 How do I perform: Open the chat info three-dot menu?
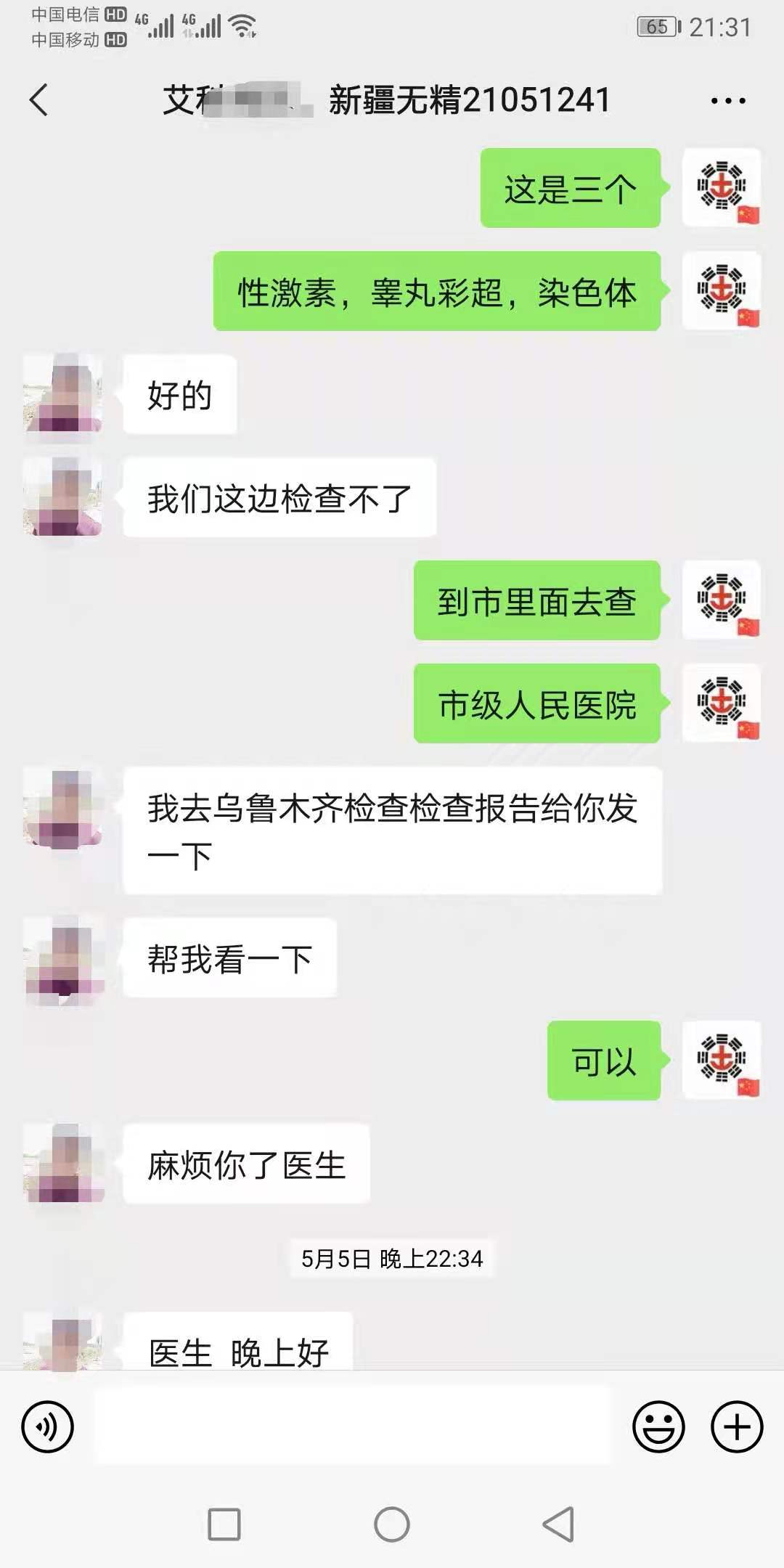pyautogui.click(x=728, y=100)
